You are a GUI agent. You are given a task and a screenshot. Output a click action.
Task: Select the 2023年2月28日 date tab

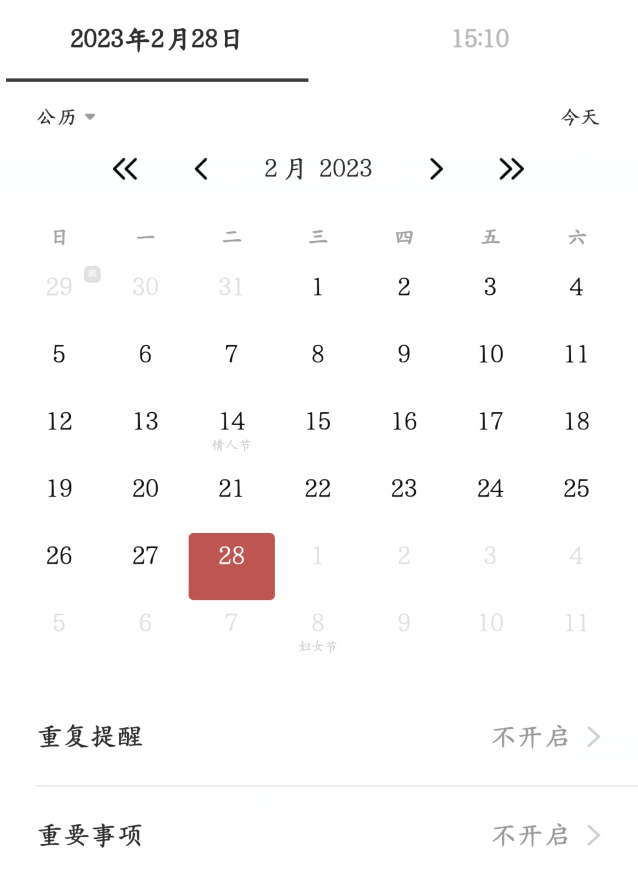156,39
